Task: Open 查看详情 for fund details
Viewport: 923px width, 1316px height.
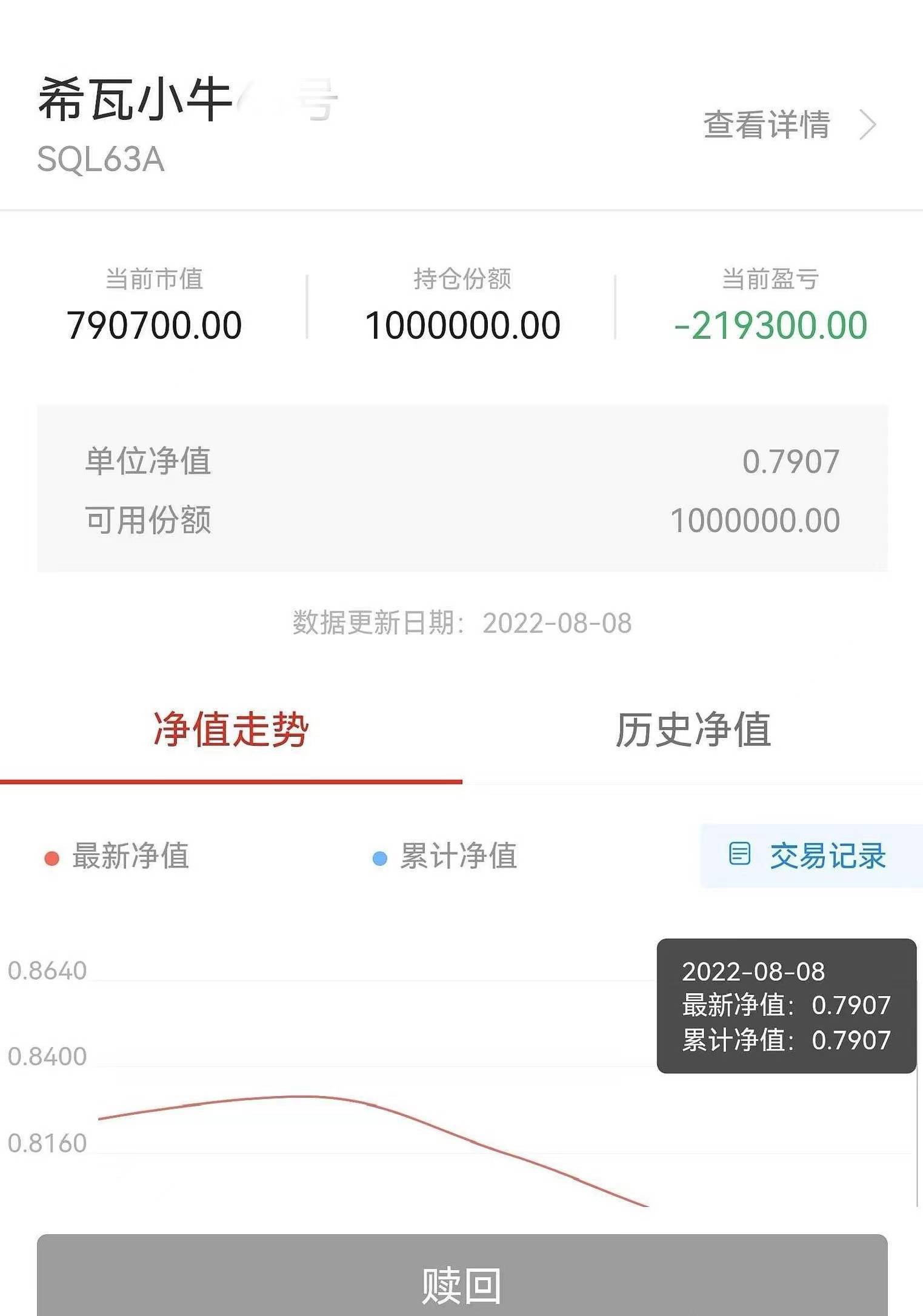Action: (x=788, y=125)
